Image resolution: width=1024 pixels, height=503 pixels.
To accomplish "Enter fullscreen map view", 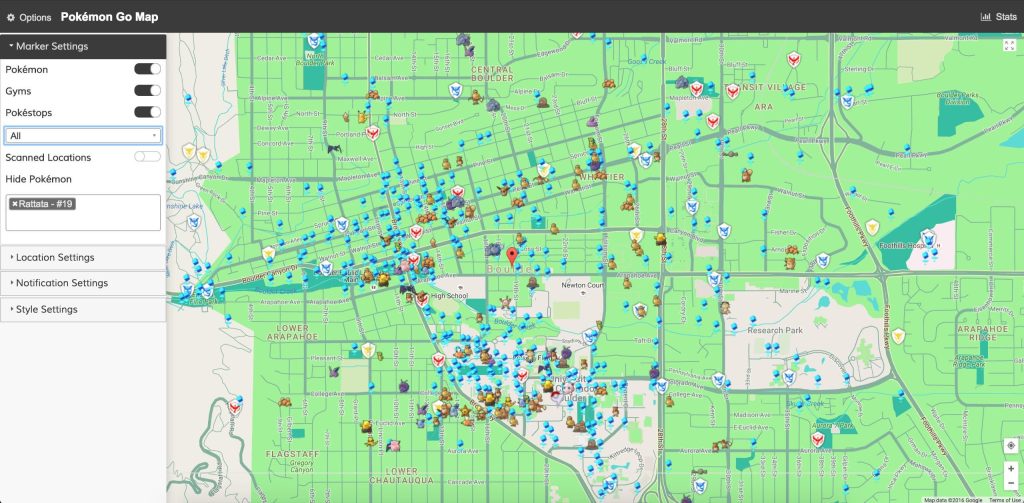I will point(1009,45).
